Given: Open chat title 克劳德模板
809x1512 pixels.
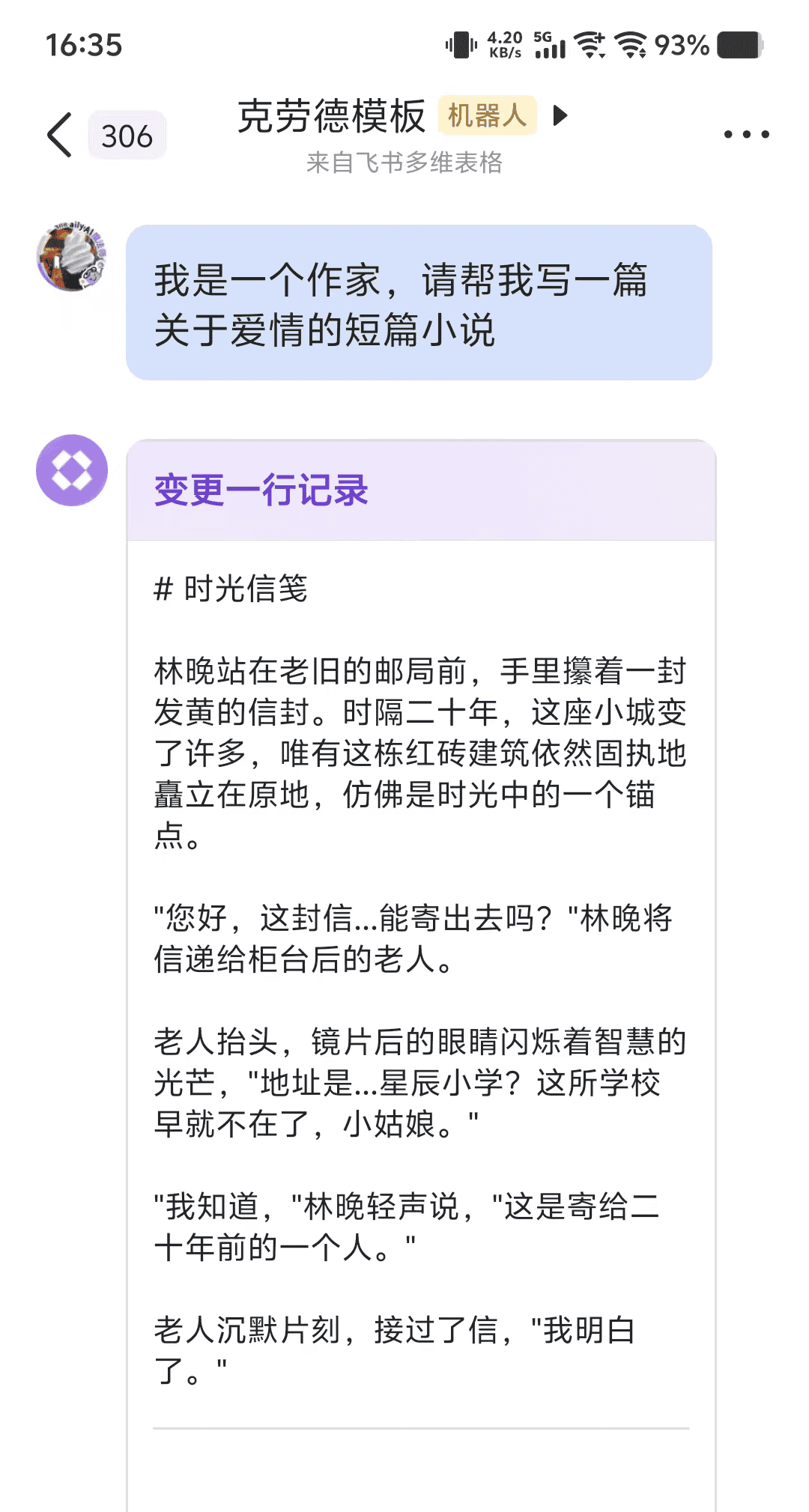Looking at the screenshot, I should point(332,116).
